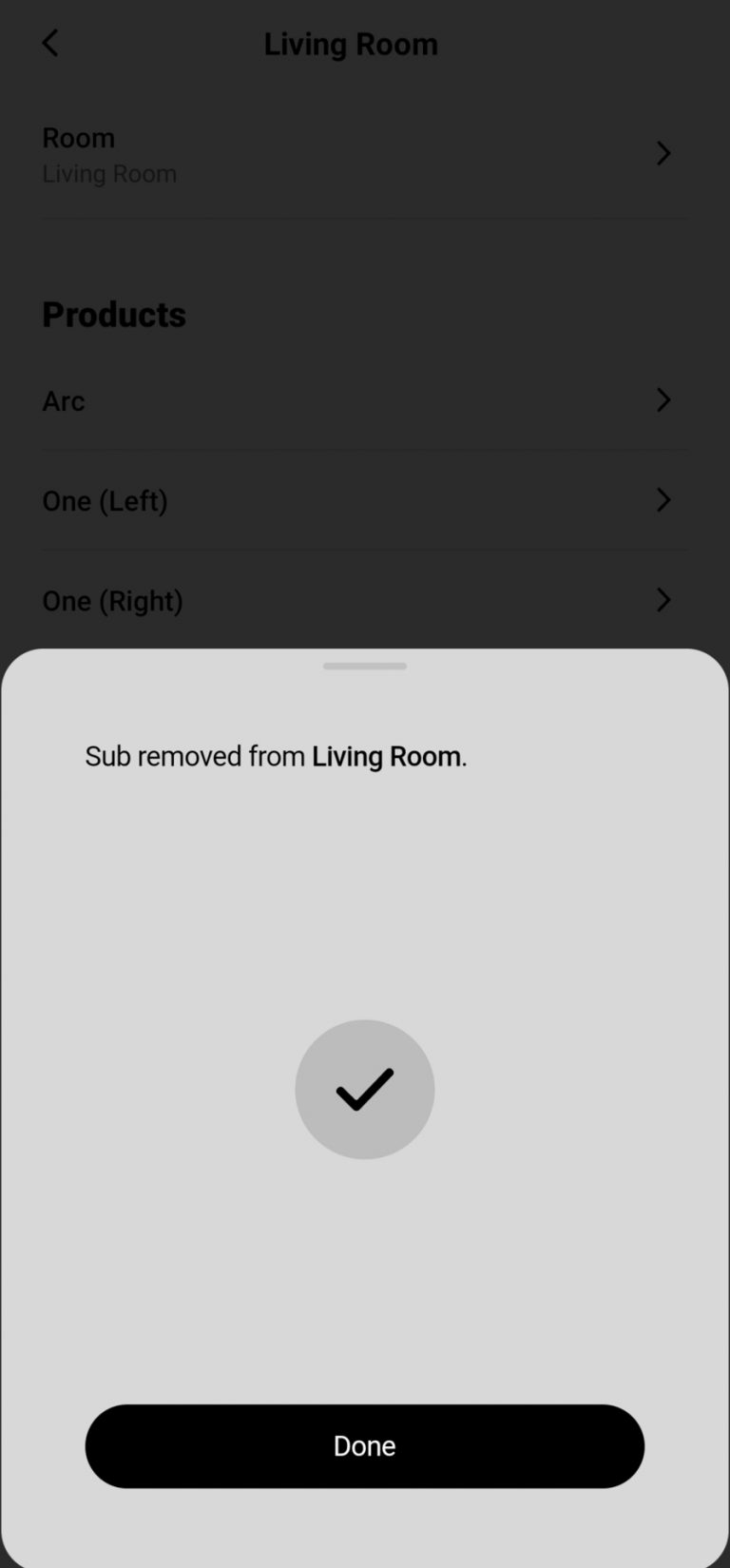Screen dimensions: 730x1568
Task: Go back using the top-left arrow
Action: pos(50,43)
